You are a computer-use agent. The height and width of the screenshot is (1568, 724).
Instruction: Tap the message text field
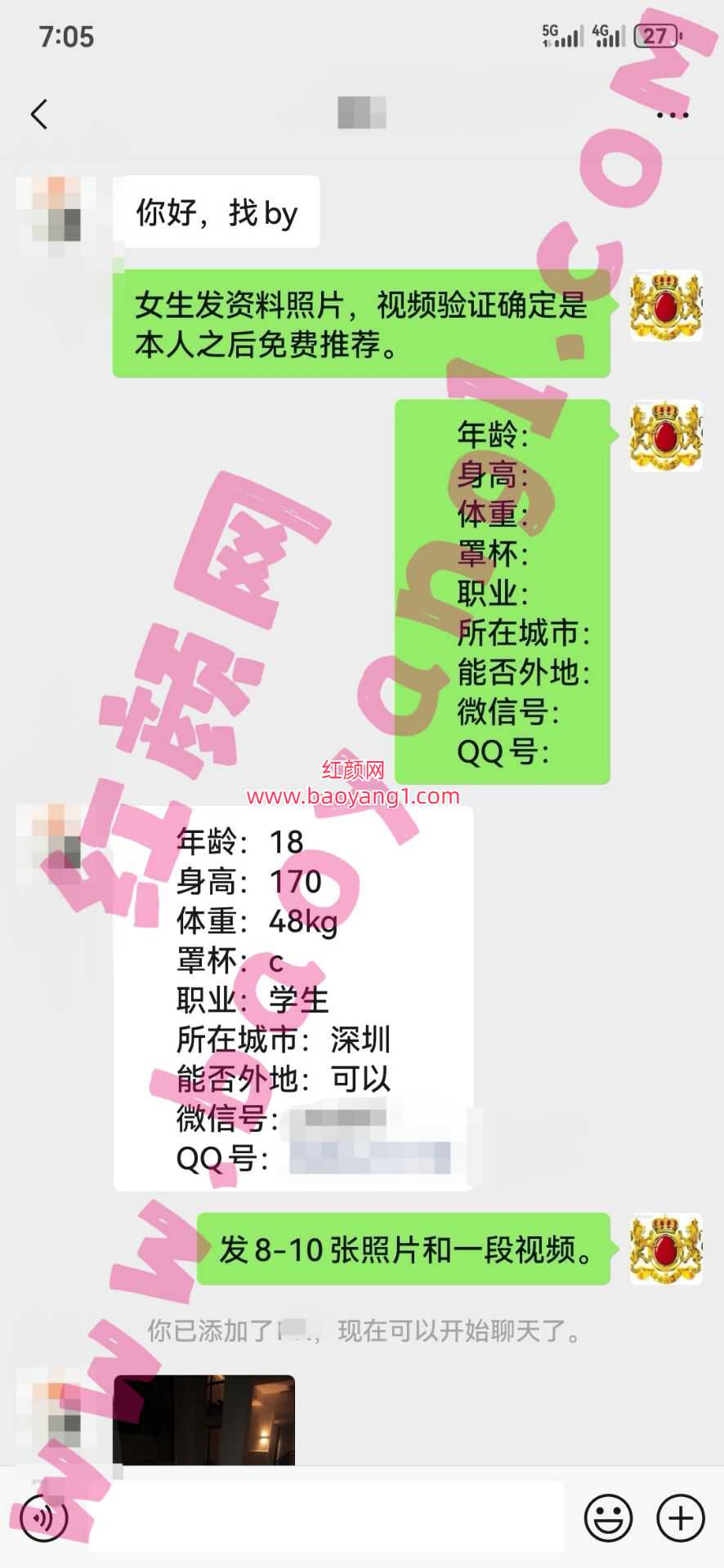tap(327, 1517)
